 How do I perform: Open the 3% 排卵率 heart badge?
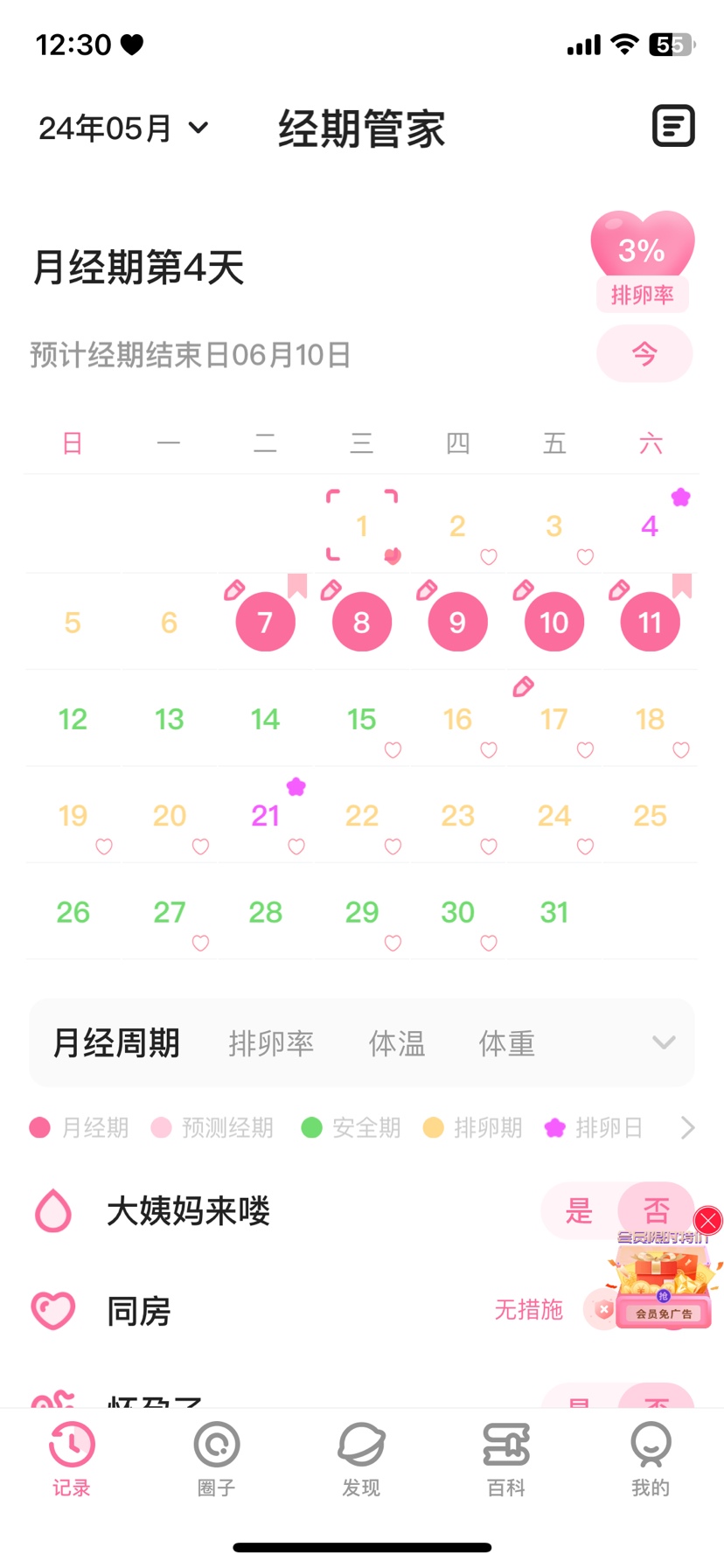pyautogui.click(x=643, y=260)
